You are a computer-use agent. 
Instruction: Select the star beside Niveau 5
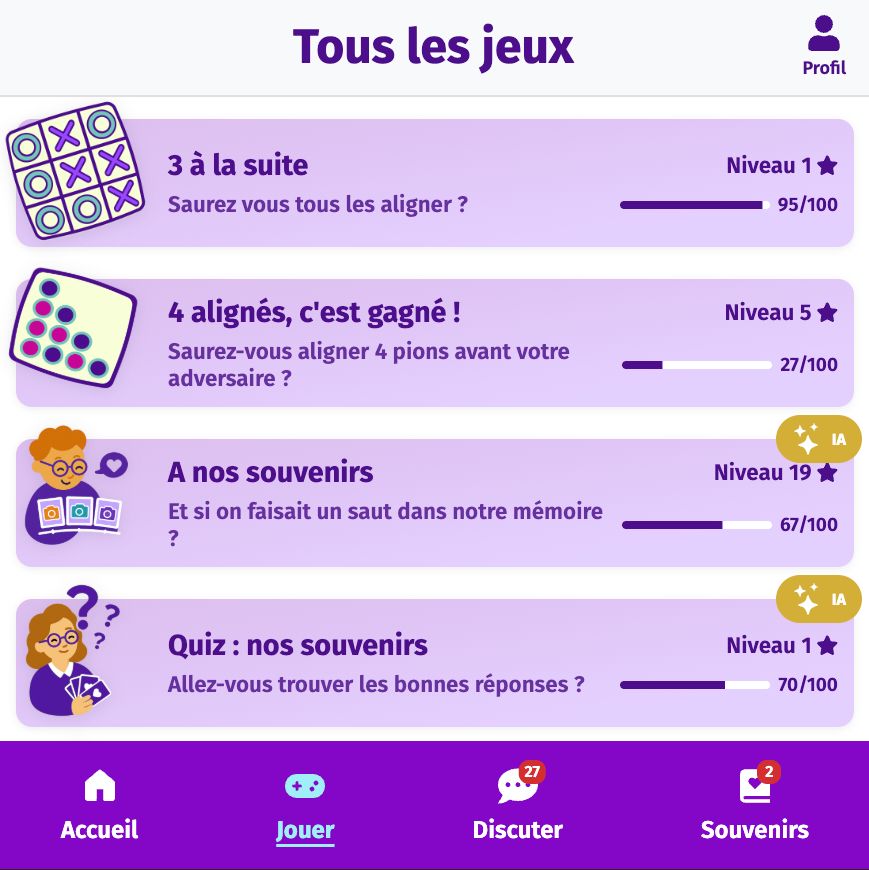tap(827, 312)
